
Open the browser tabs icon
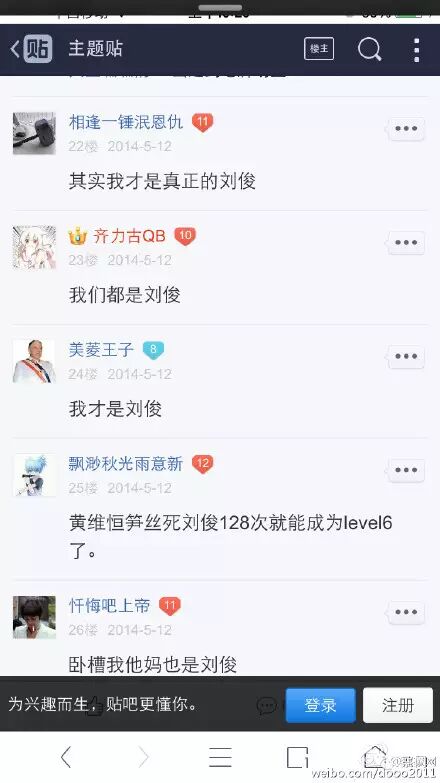tap(297, 758)
